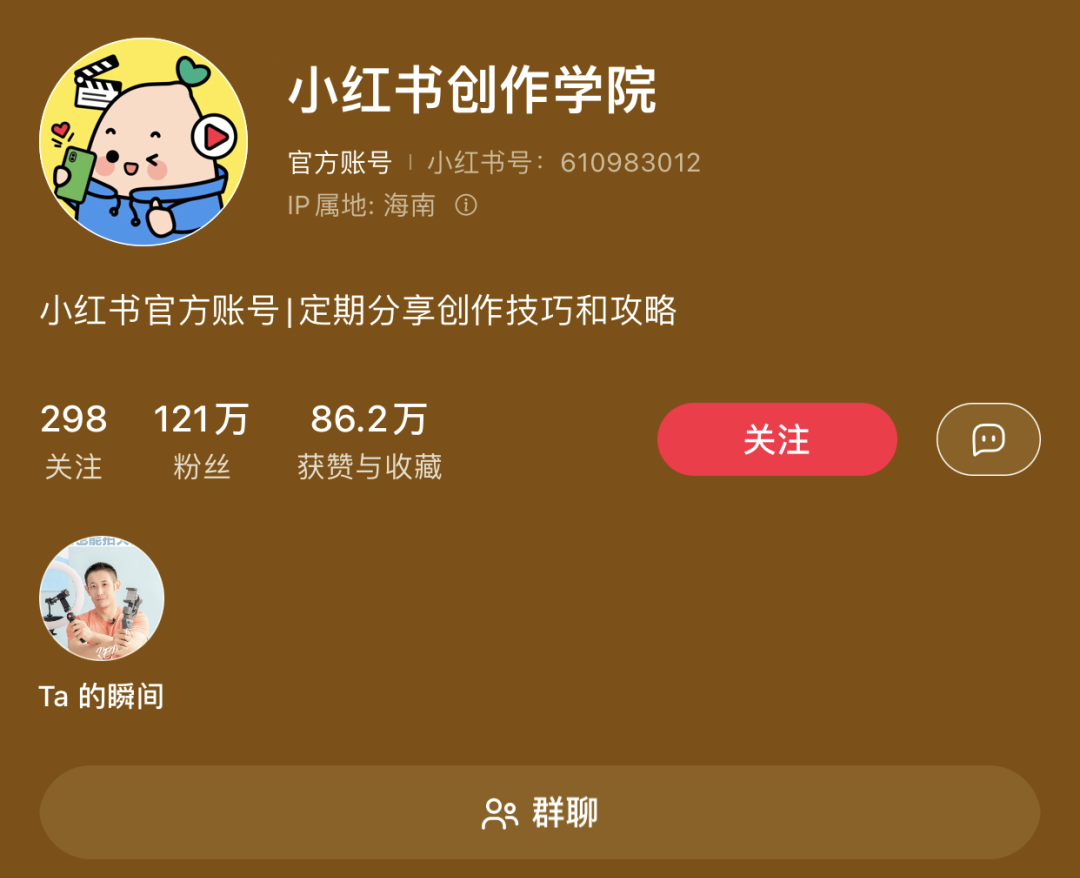Open the private message chat icon

coord(988,439)
